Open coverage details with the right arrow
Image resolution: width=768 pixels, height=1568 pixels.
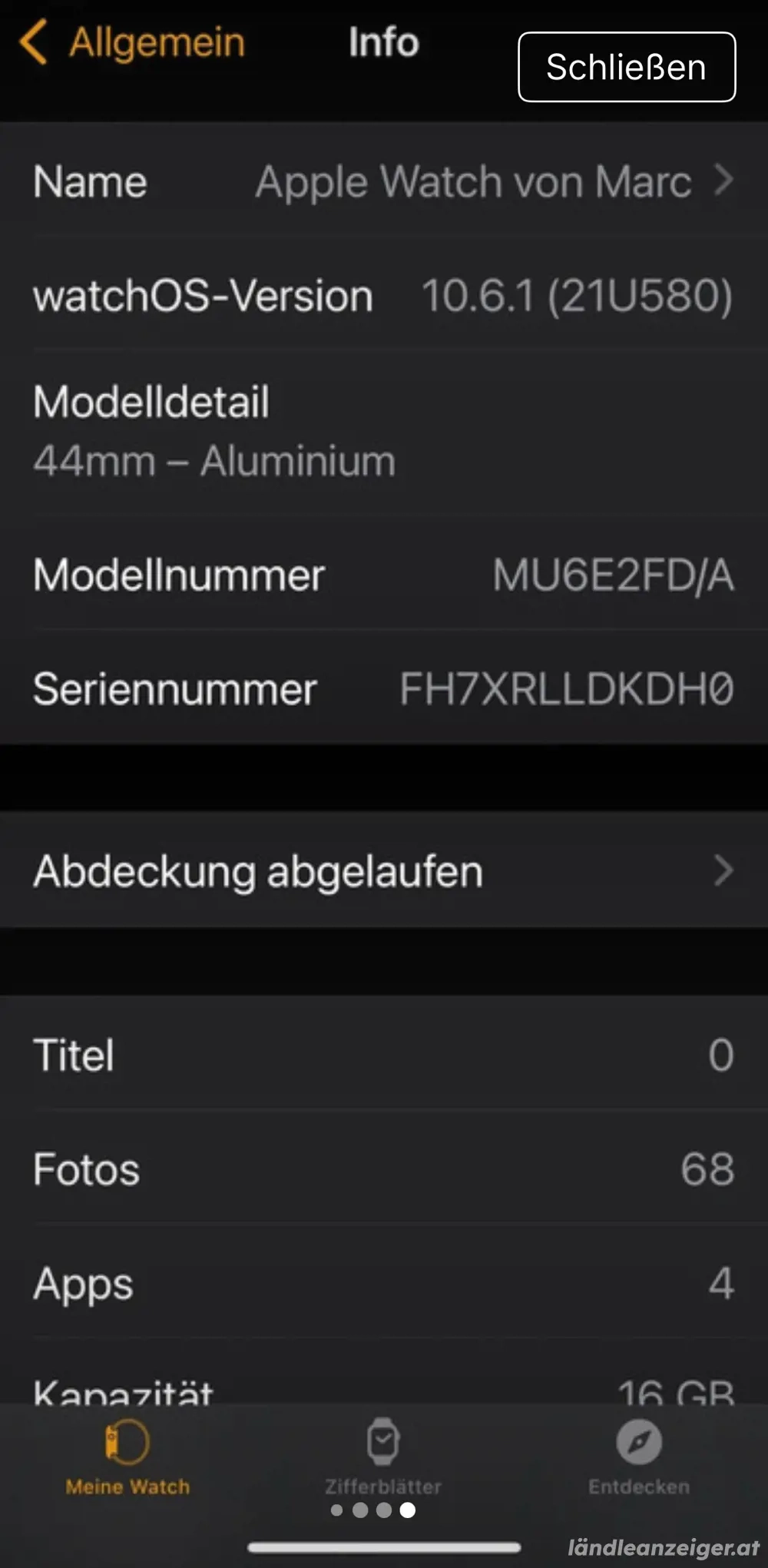coord(722,871)
